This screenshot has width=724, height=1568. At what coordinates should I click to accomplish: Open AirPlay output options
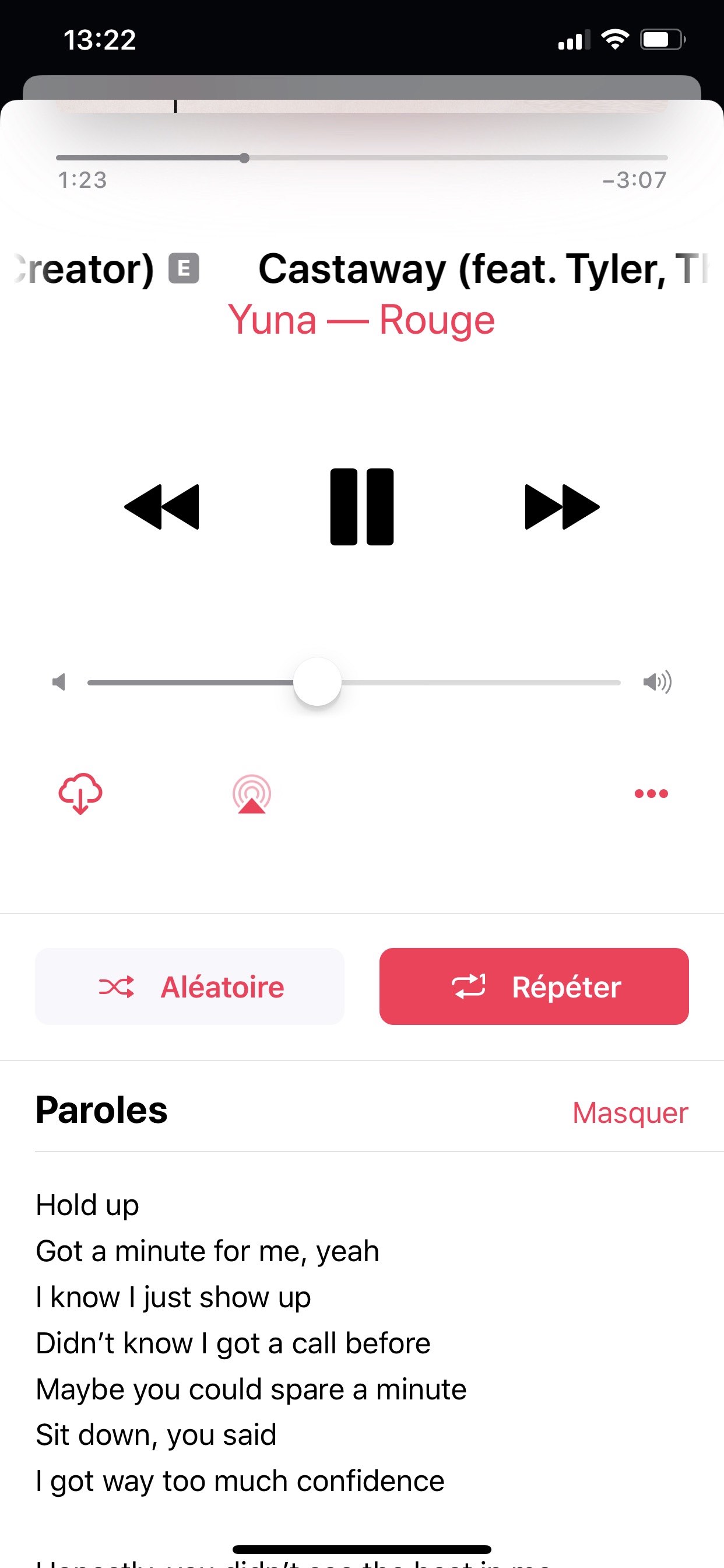coord(251,794)
